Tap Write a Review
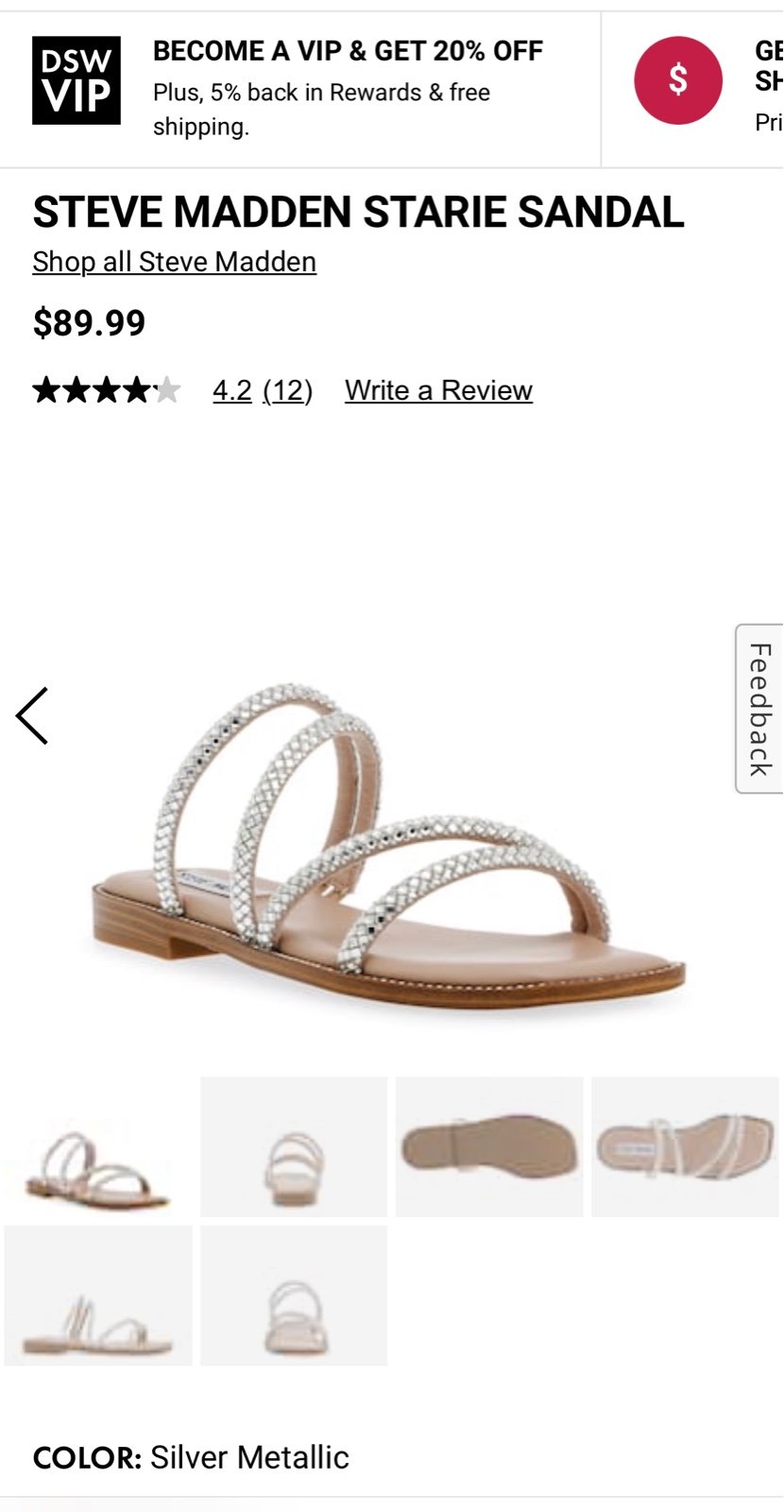Screen dimensions: 784x1512 click(438, 390)
